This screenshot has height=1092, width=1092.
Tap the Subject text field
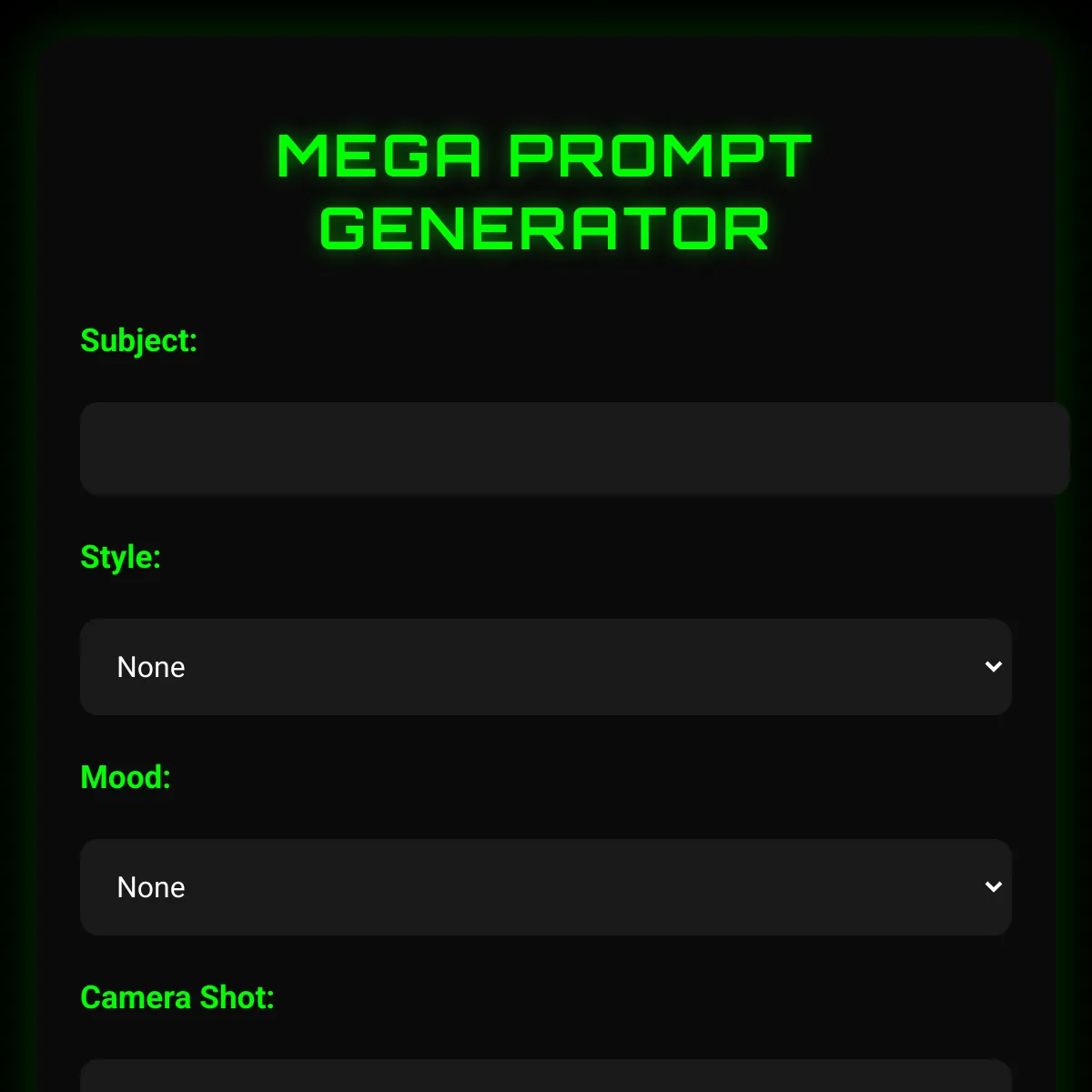[573, 449]
